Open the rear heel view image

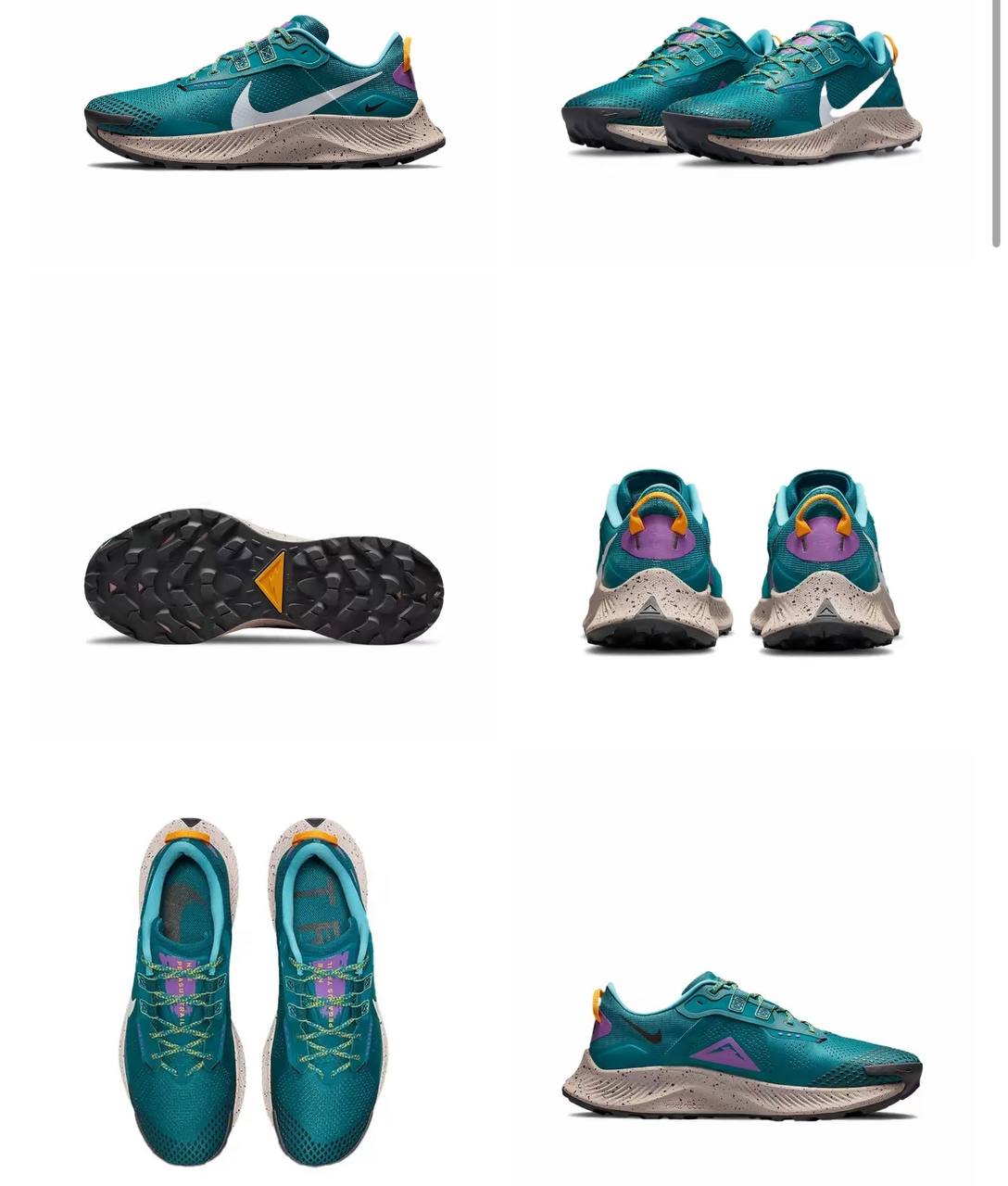[741, 561]
